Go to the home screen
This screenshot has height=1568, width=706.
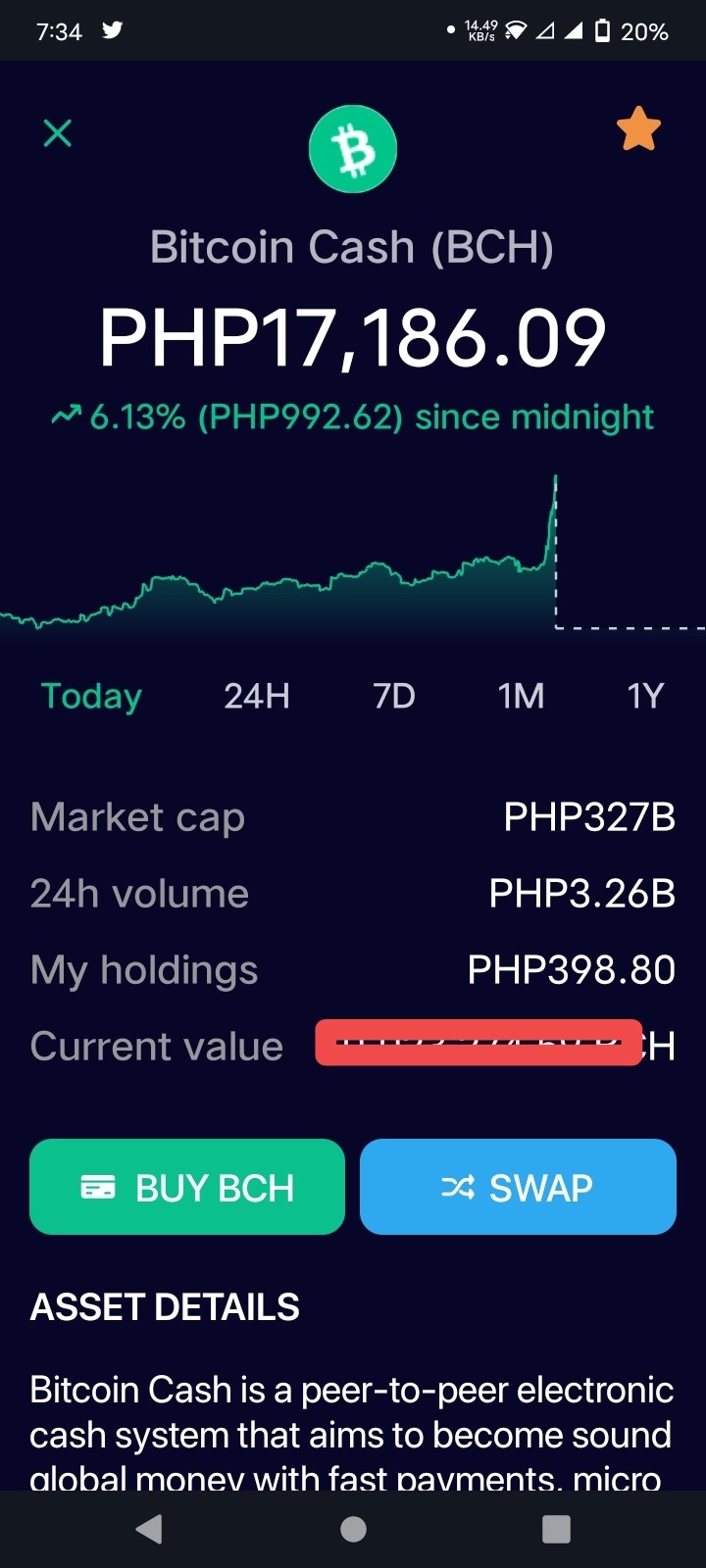[353, 1529]
